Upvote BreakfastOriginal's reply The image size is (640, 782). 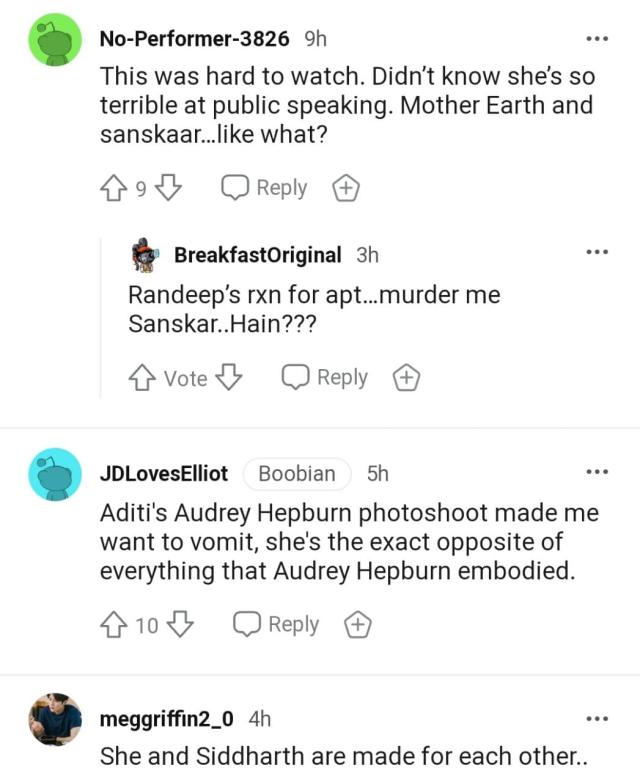click(143, 378)
